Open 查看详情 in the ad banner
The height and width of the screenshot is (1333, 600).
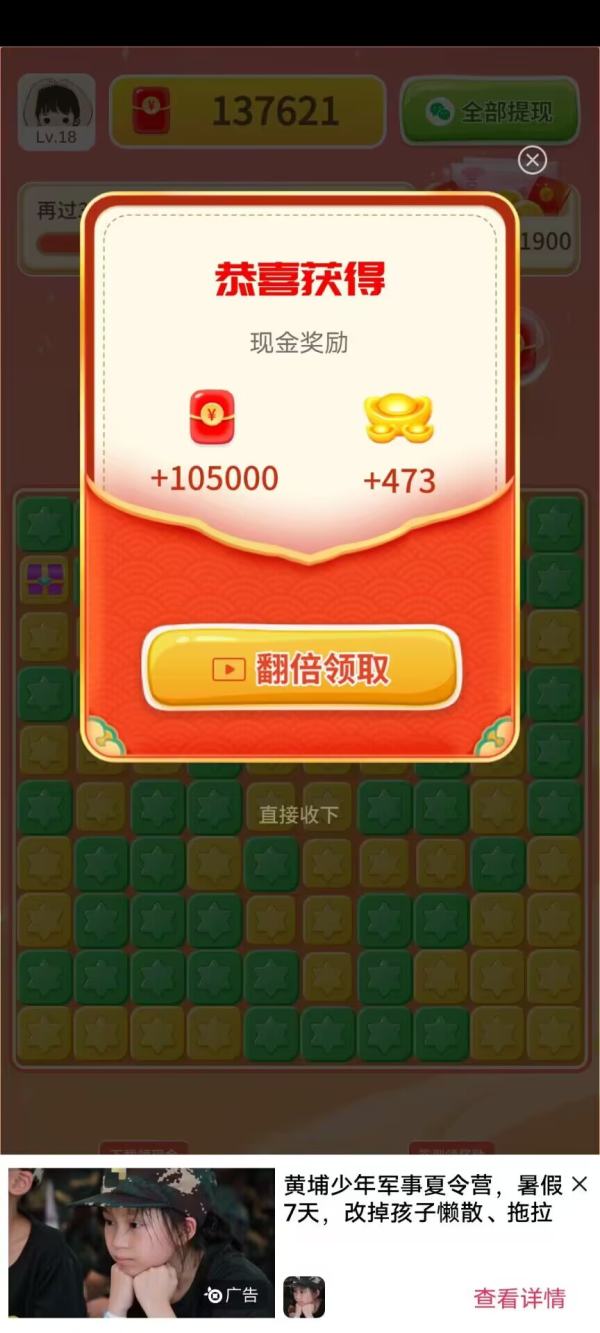tap(519, 1298)
